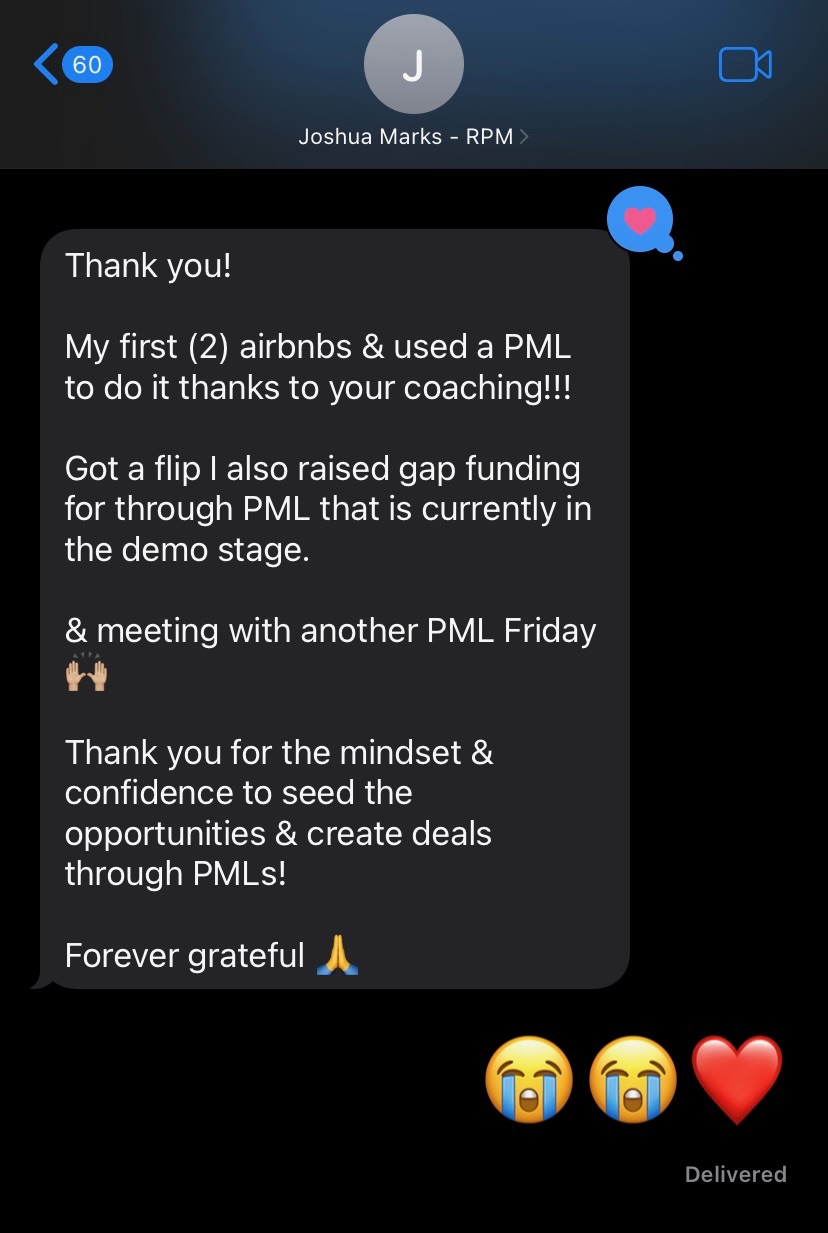Tap the heart reaction on the message
Viewport: 828px width, 1233px height.
[x=640, y=220]
